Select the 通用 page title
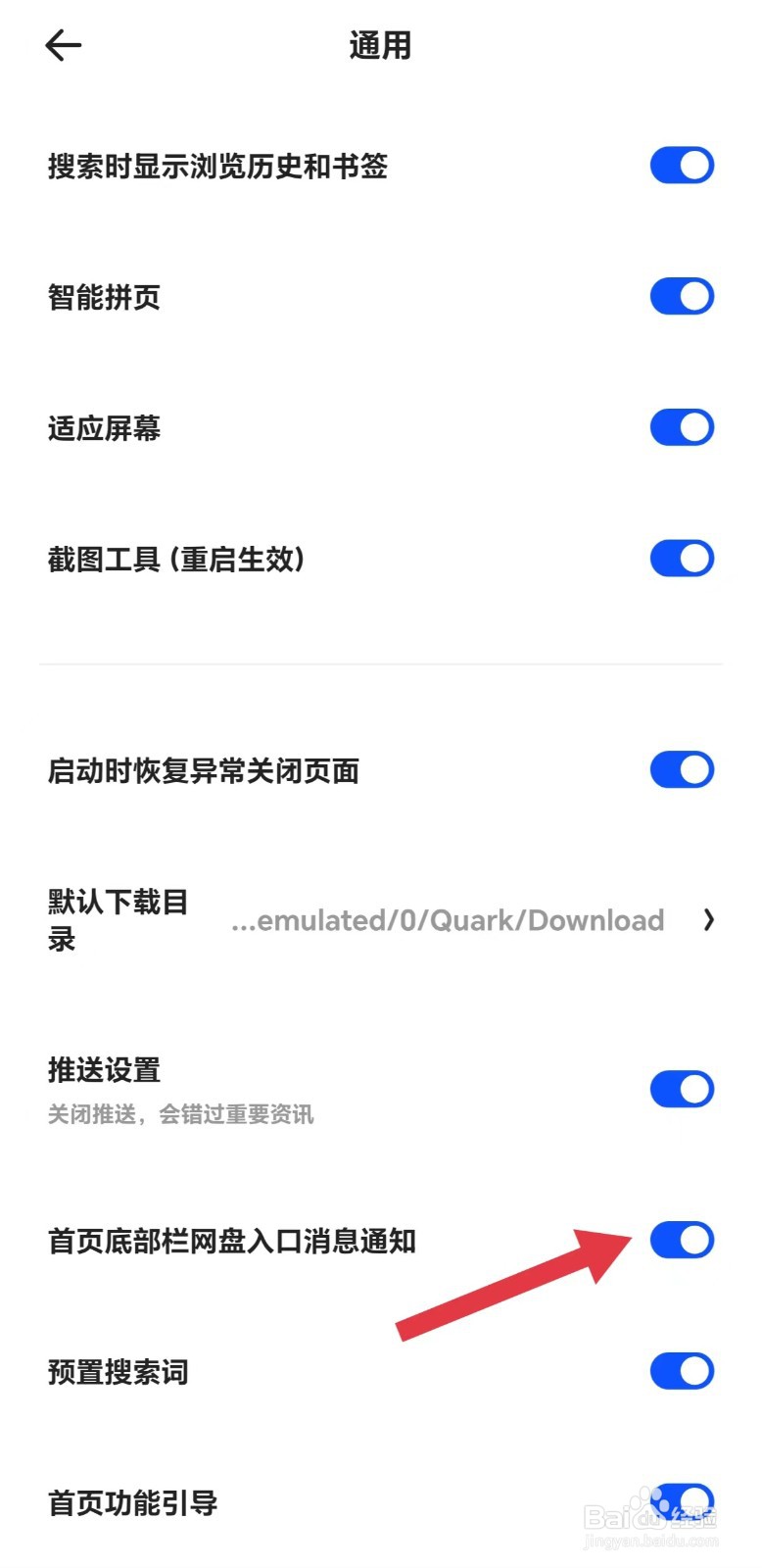 [x=380, y=45]
